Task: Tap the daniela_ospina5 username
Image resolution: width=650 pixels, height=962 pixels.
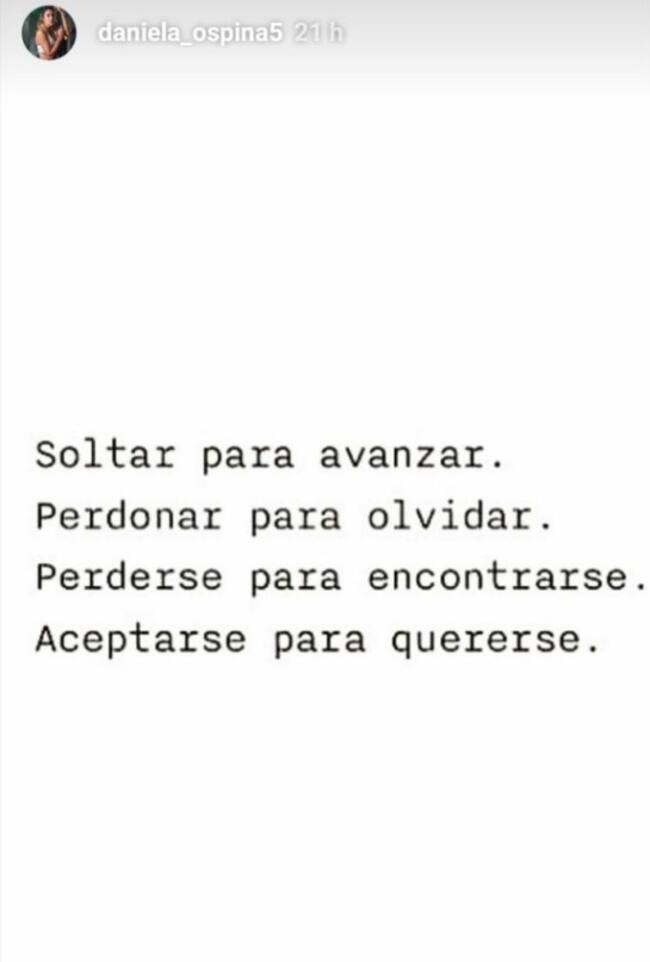Action: tap(191, 33)
